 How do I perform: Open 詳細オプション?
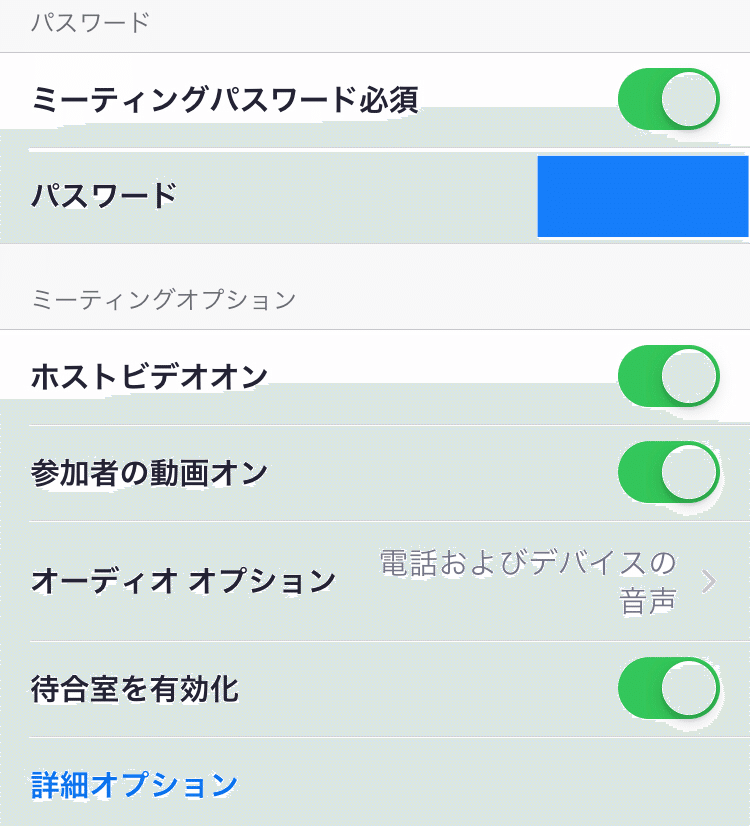tap(134, 784)
